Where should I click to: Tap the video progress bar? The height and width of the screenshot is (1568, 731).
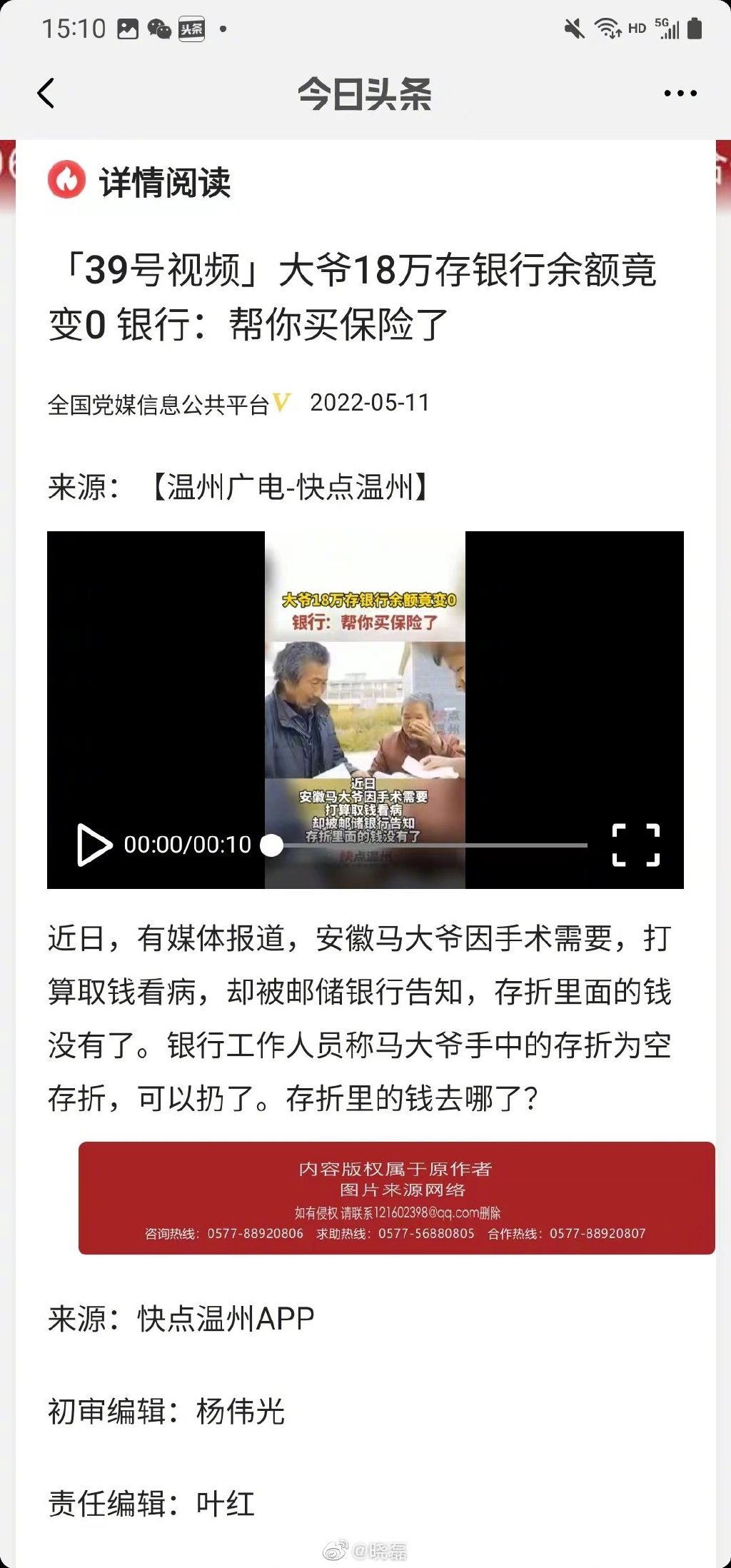coord(428,845)
